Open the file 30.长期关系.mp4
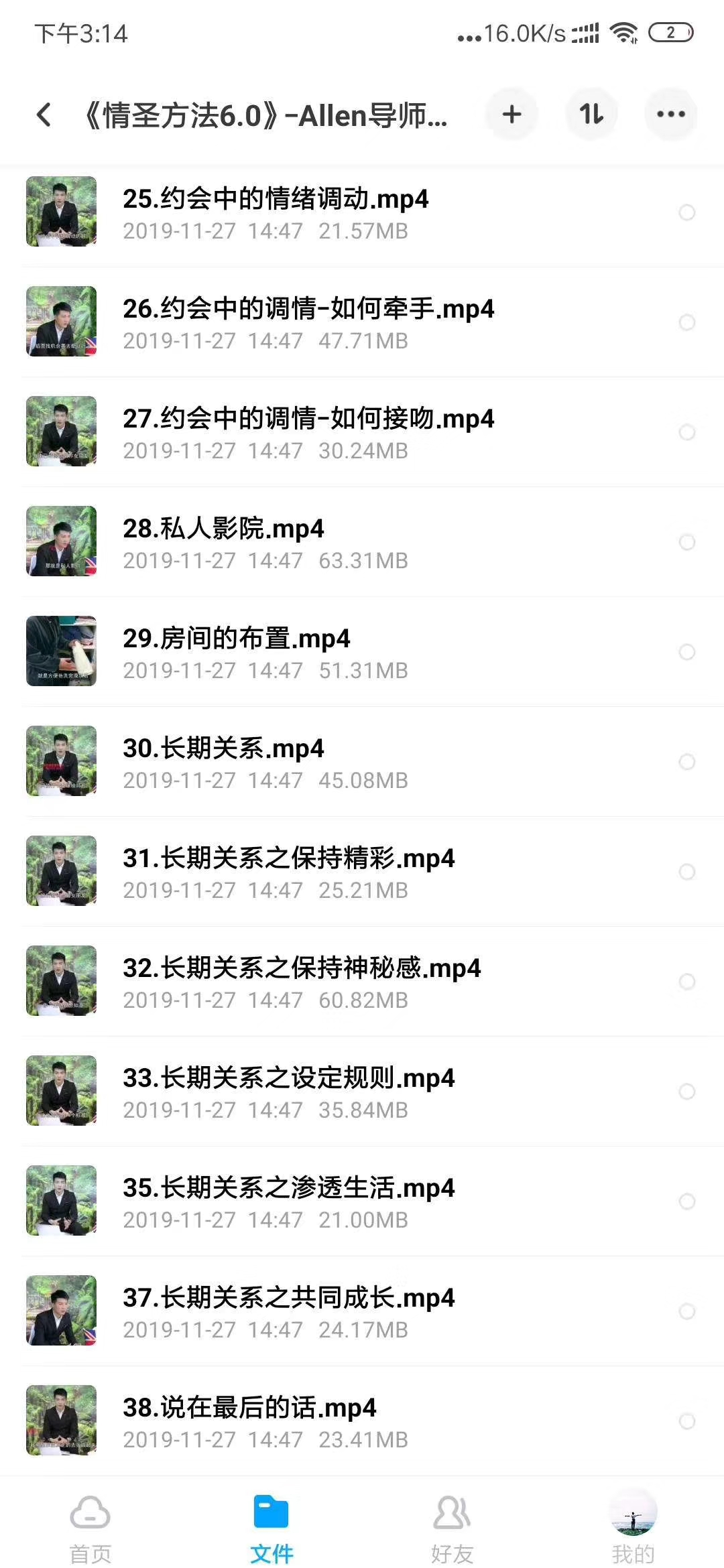 223,762
